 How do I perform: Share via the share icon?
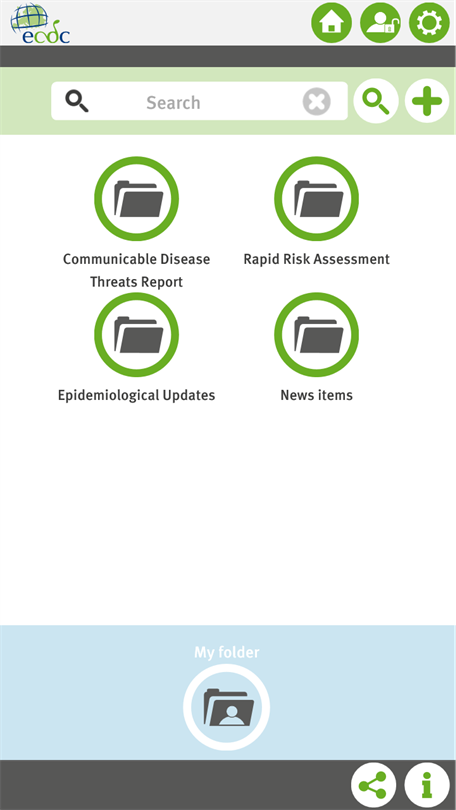pyautogui.click(x=373, y=786)
